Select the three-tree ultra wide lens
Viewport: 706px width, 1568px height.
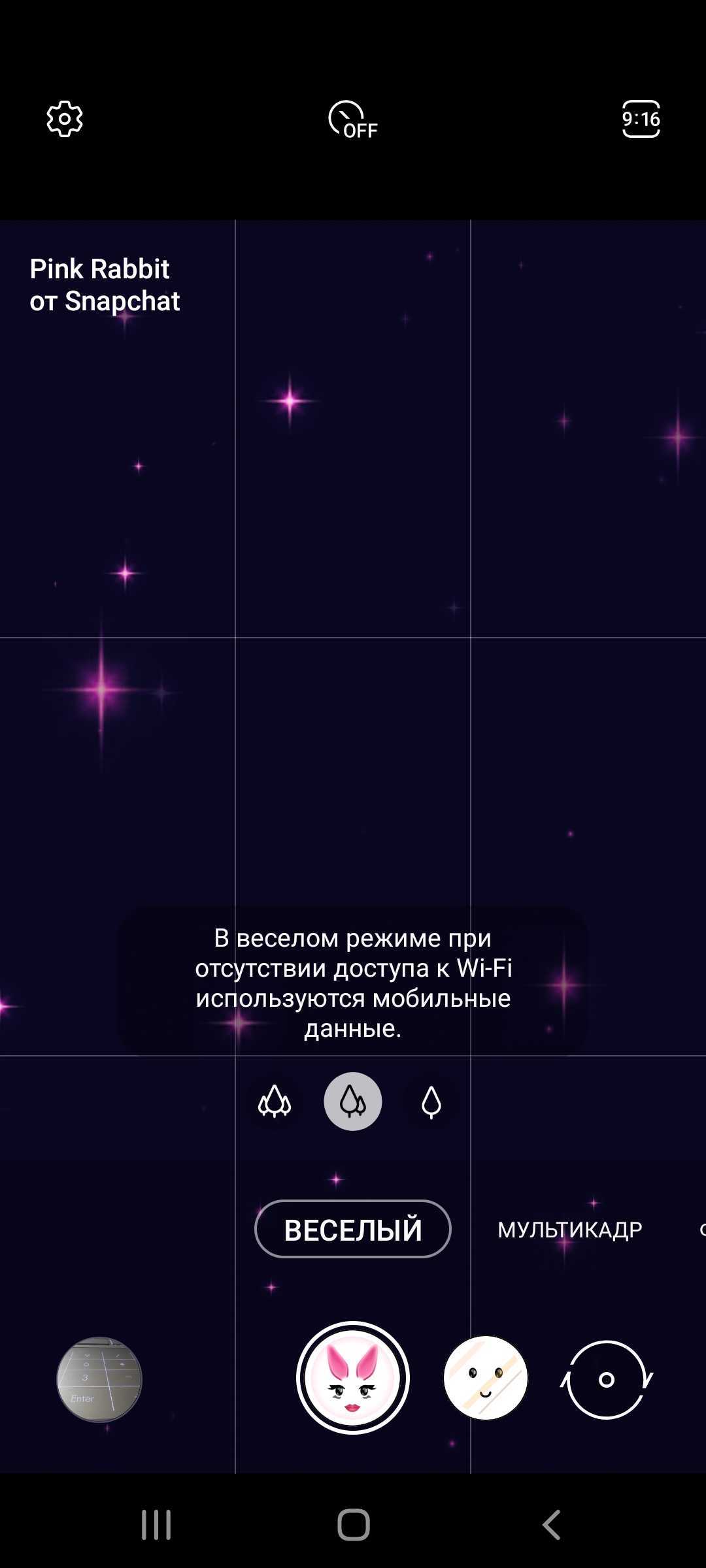[275, 1102]
